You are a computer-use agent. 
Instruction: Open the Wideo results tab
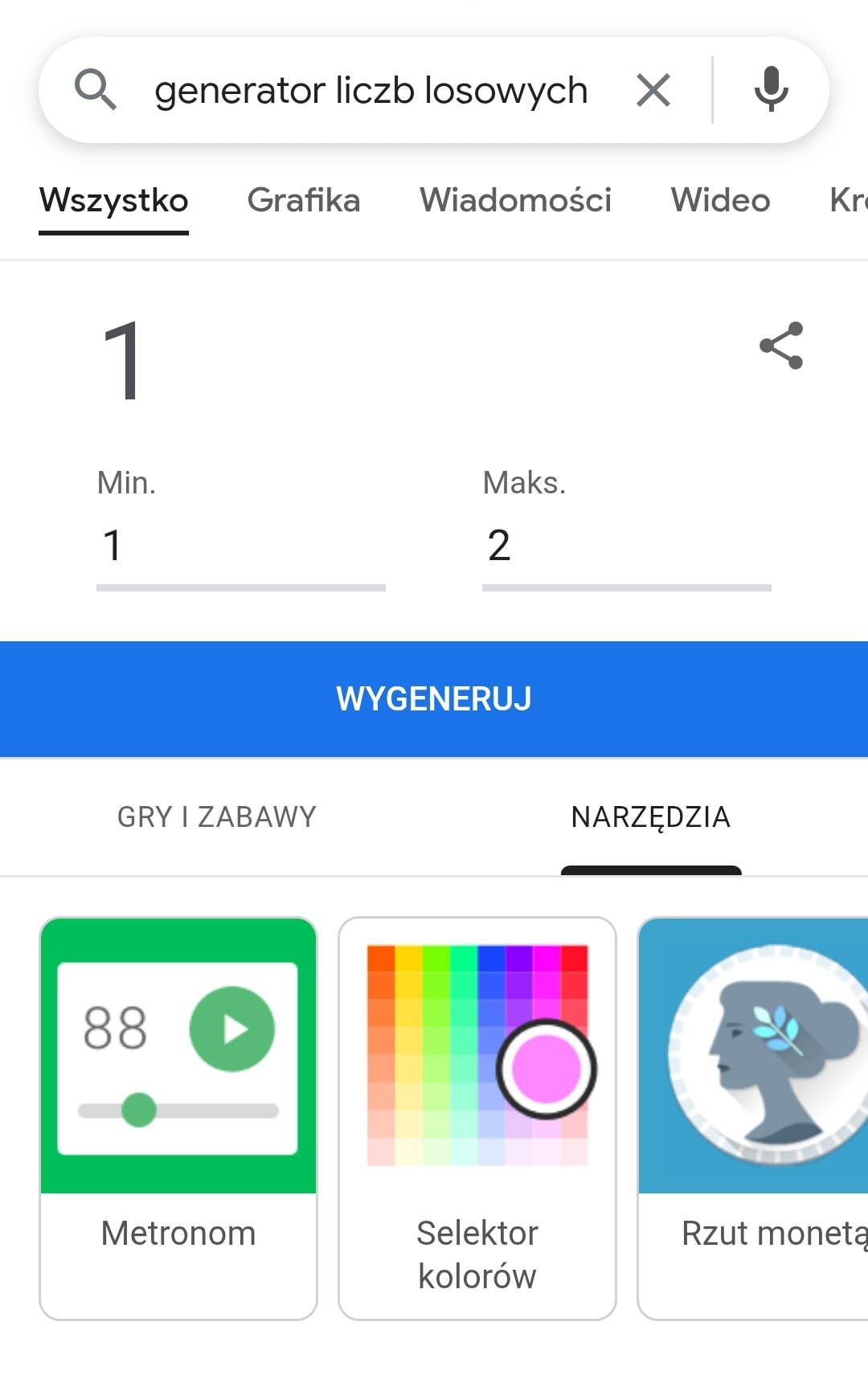719,200
